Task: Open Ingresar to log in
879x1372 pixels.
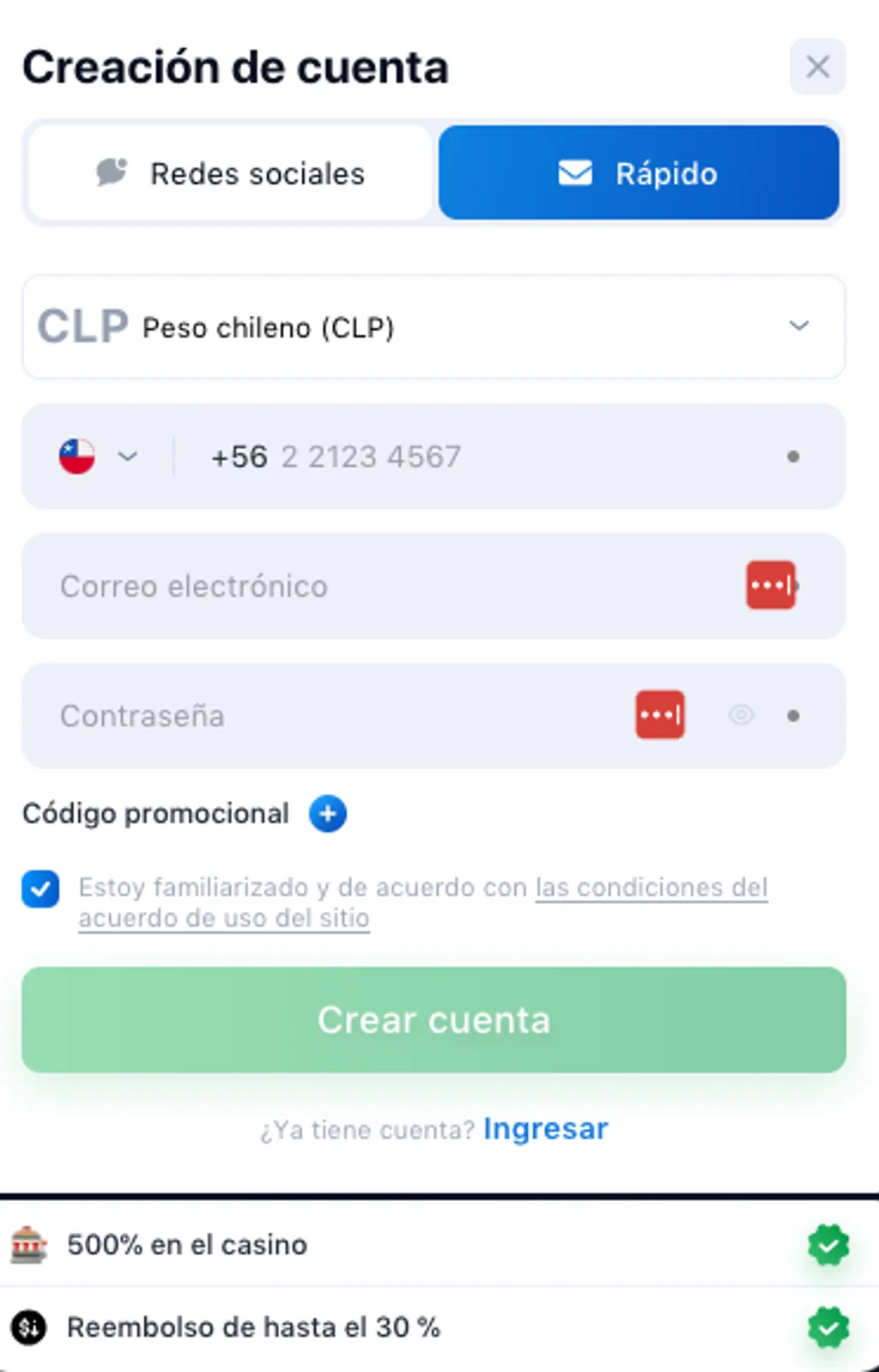Action: tap(545, 1128)
